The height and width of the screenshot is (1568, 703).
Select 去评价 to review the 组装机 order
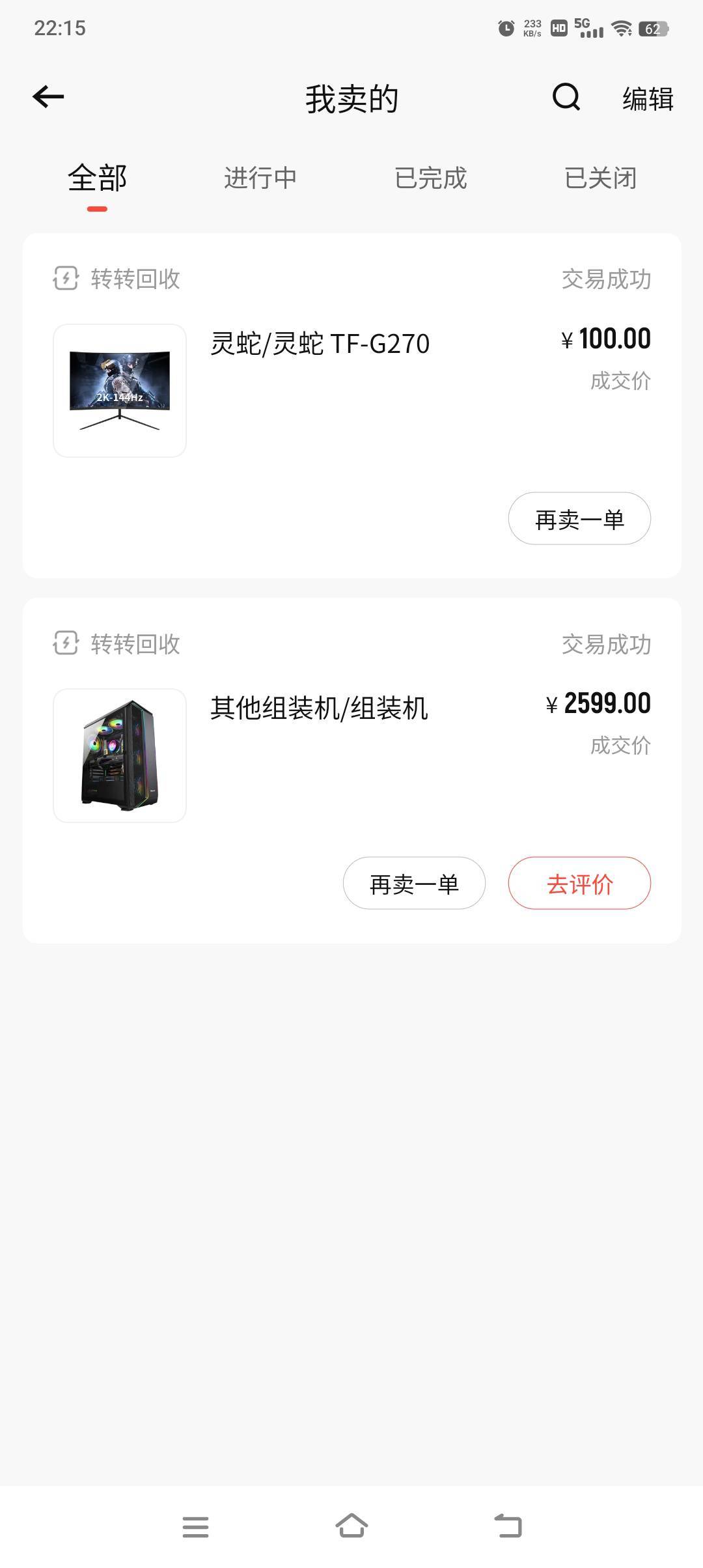pos(579,884)
